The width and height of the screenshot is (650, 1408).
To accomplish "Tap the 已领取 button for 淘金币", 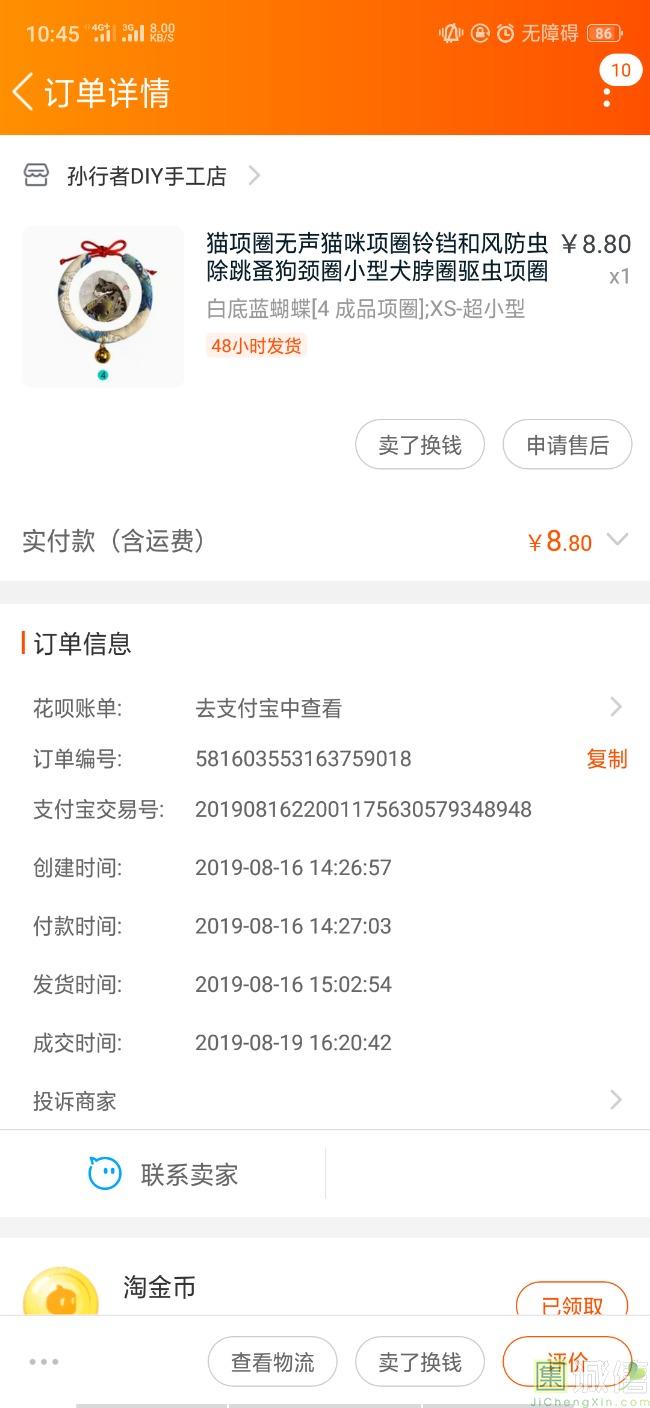I will (x=572, y=1305).
